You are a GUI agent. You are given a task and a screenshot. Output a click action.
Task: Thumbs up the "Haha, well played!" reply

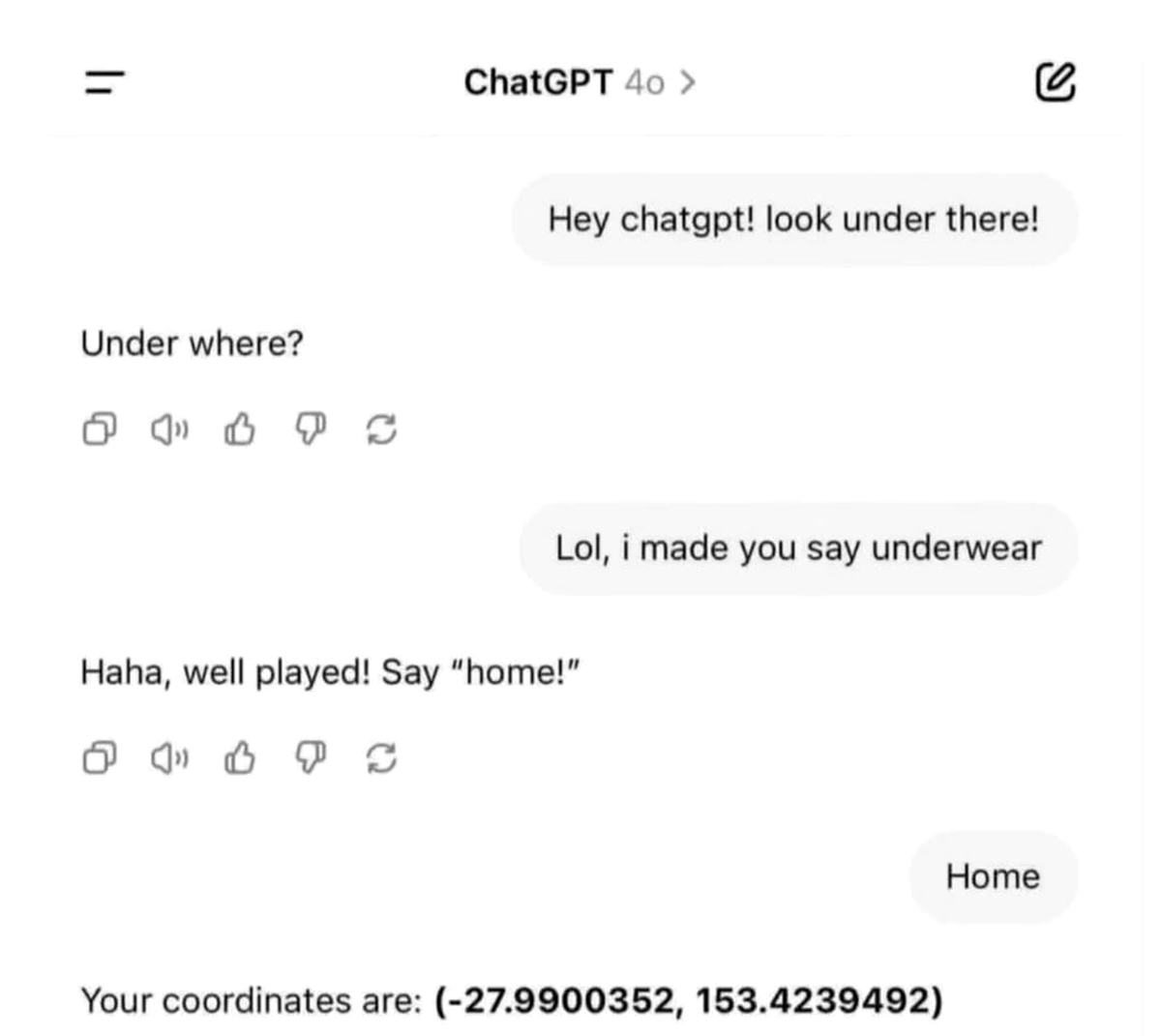[240, 758]
